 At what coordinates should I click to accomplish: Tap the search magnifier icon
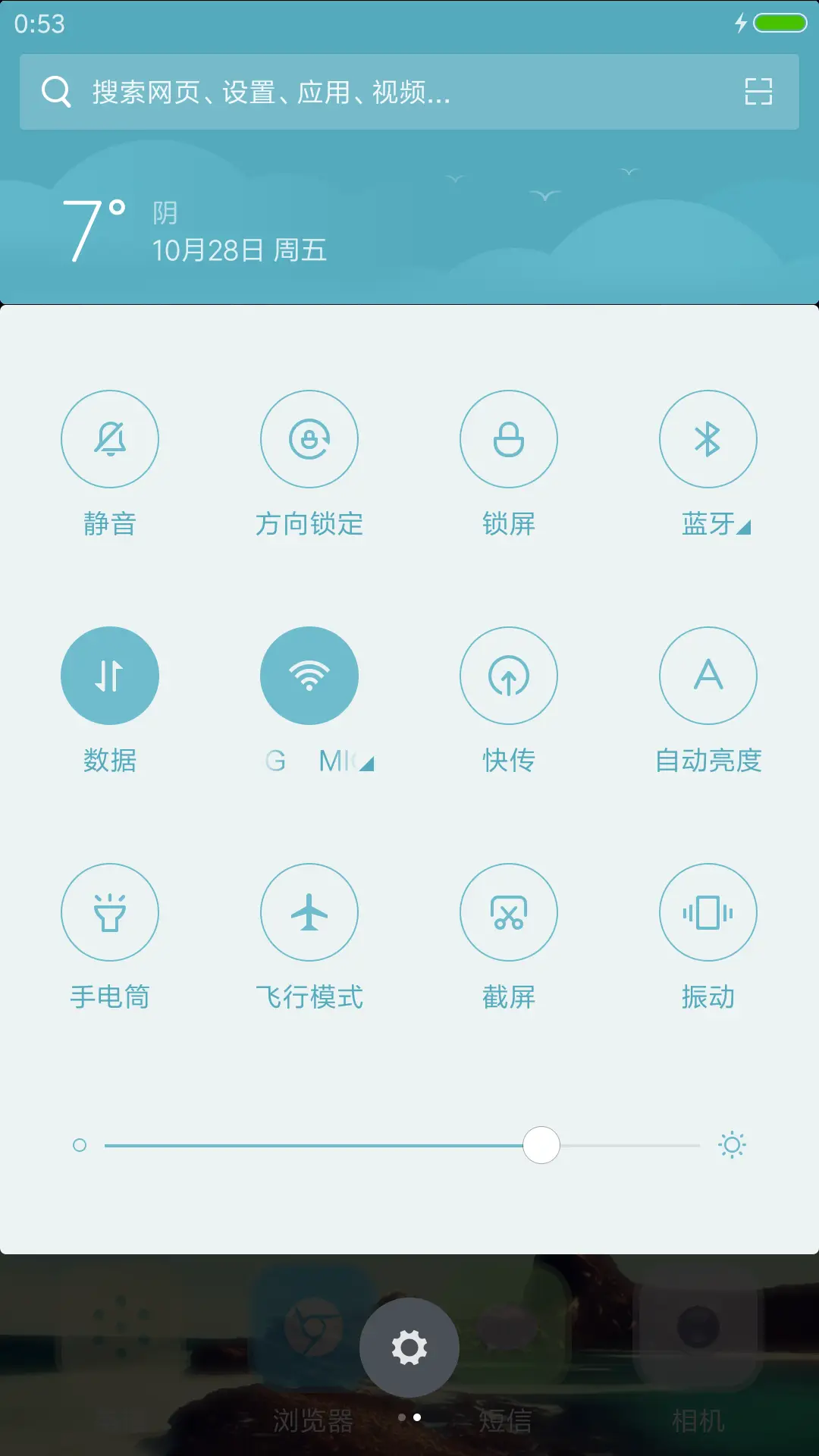[x=55, y=92]
